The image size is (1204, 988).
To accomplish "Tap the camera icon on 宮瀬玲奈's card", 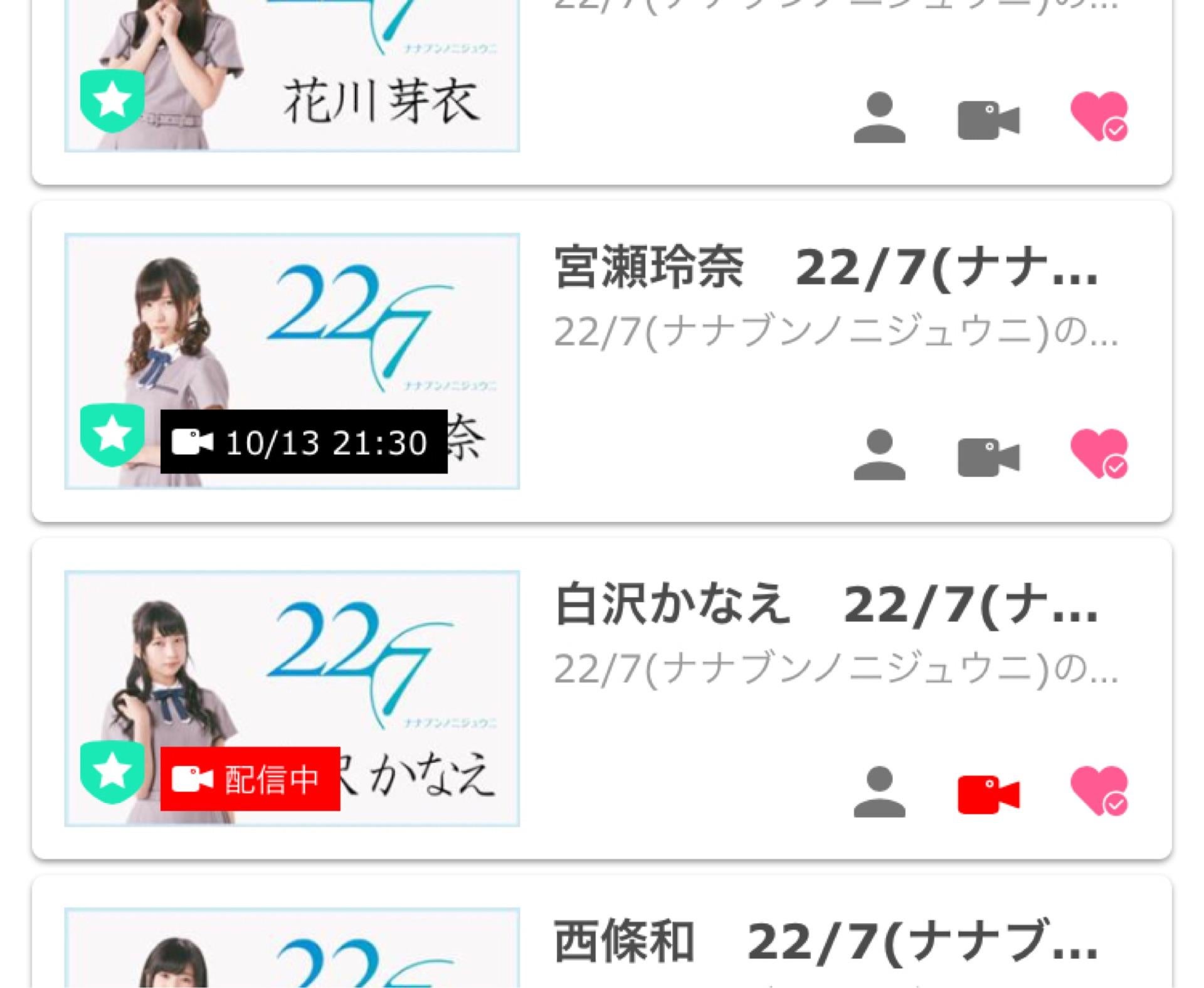I will coord(988,456).
